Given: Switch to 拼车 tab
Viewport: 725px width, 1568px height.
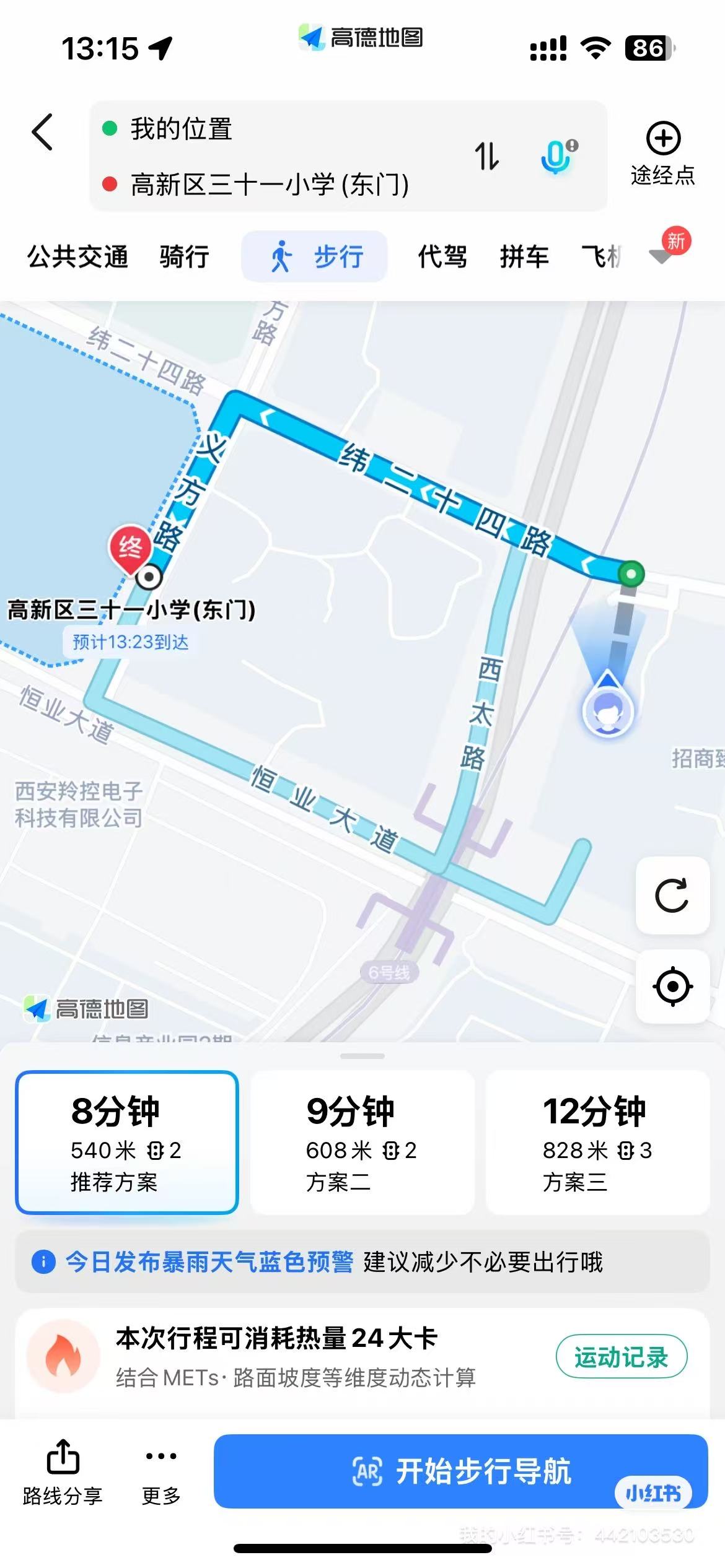Looking at the screenshot, I should click(524, 256).
